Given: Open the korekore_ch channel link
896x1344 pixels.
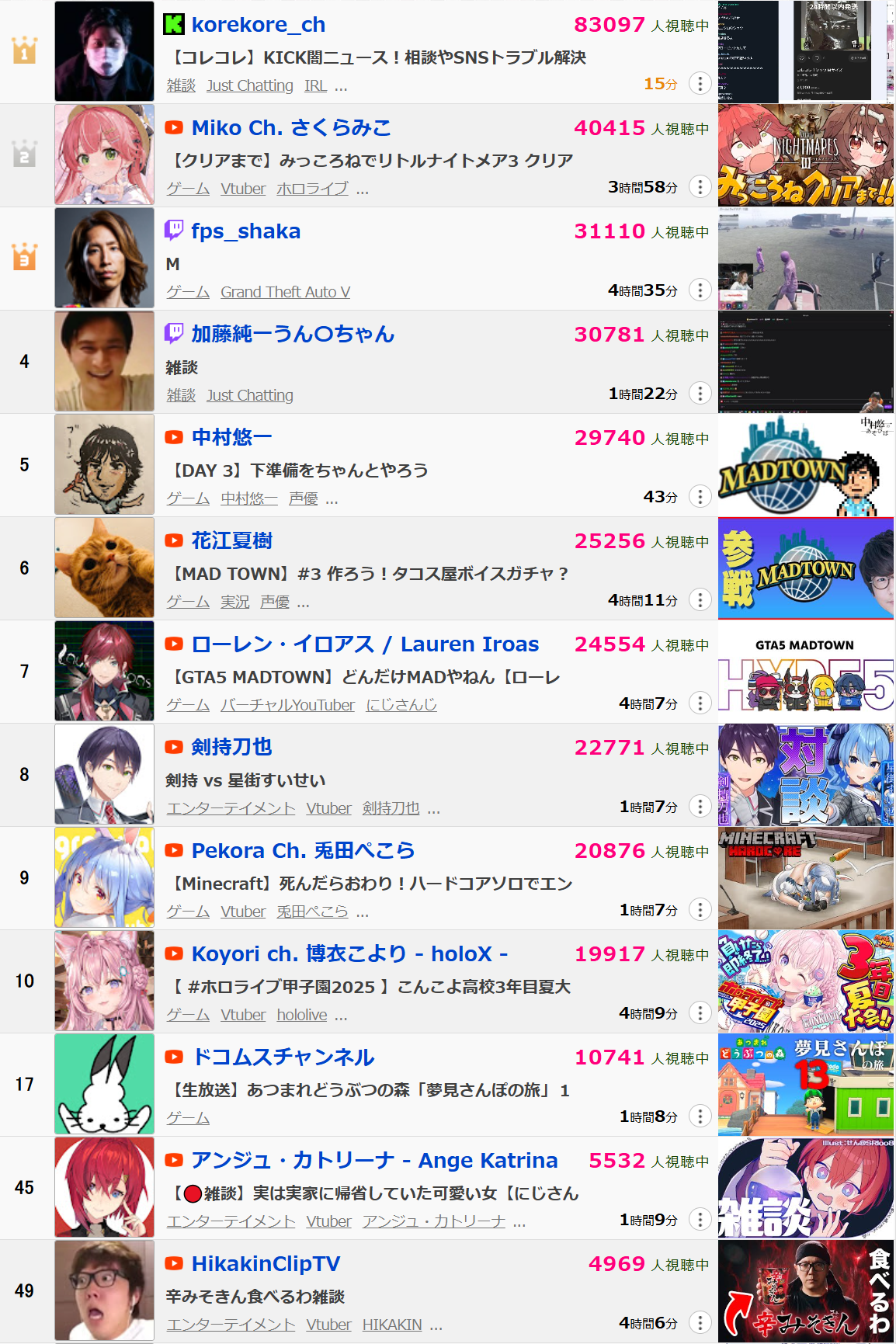Looking at the screenshot, I should click(x=258, y=25).
